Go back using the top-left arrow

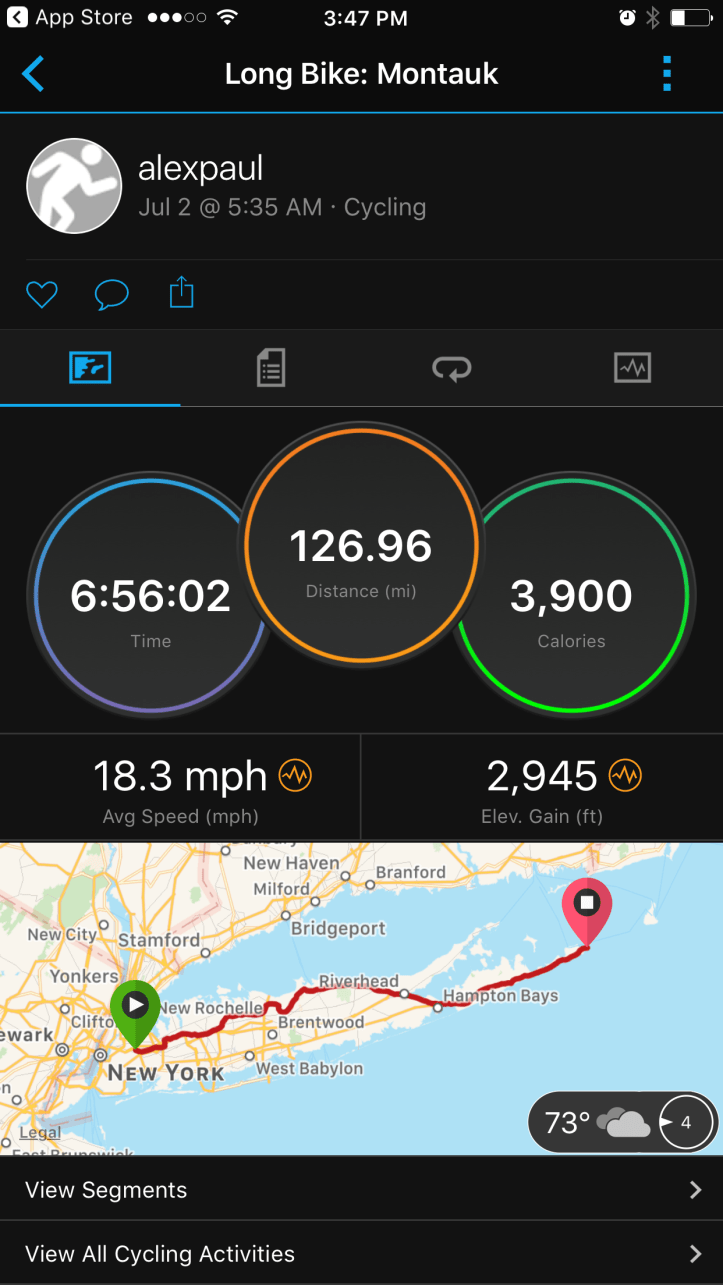(33, 74)
